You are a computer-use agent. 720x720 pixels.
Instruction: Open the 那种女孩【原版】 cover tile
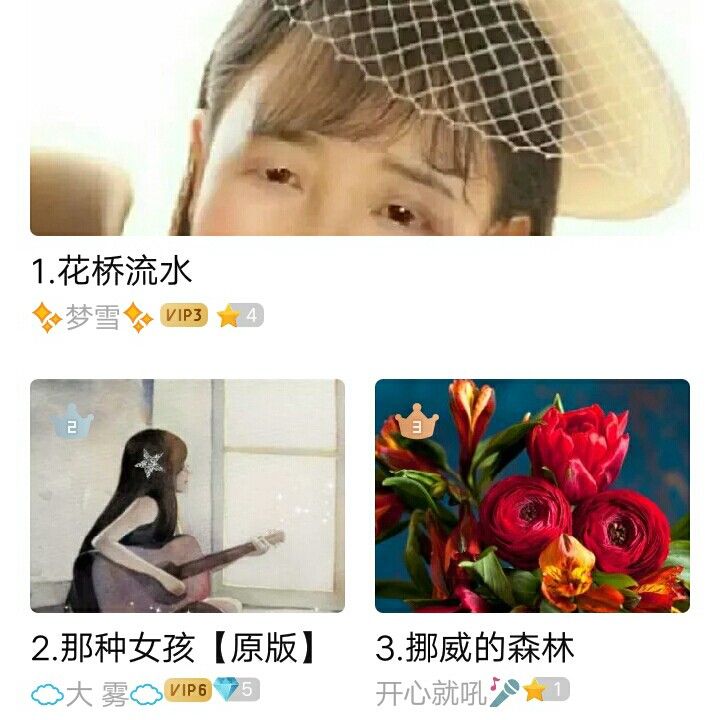(187, 495)
